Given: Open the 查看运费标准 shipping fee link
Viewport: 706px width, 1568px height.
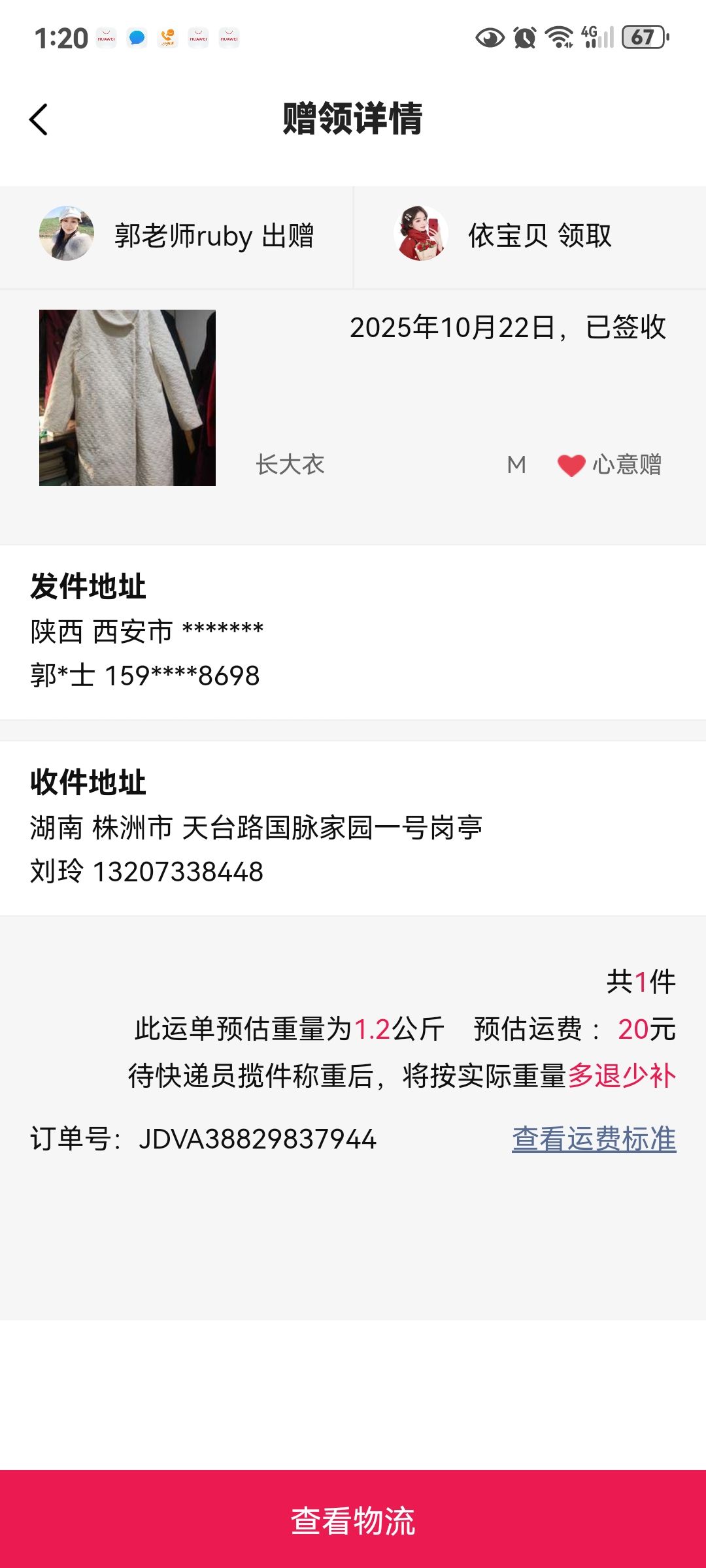Looking at the screenshot, I should click(594, 1139).
